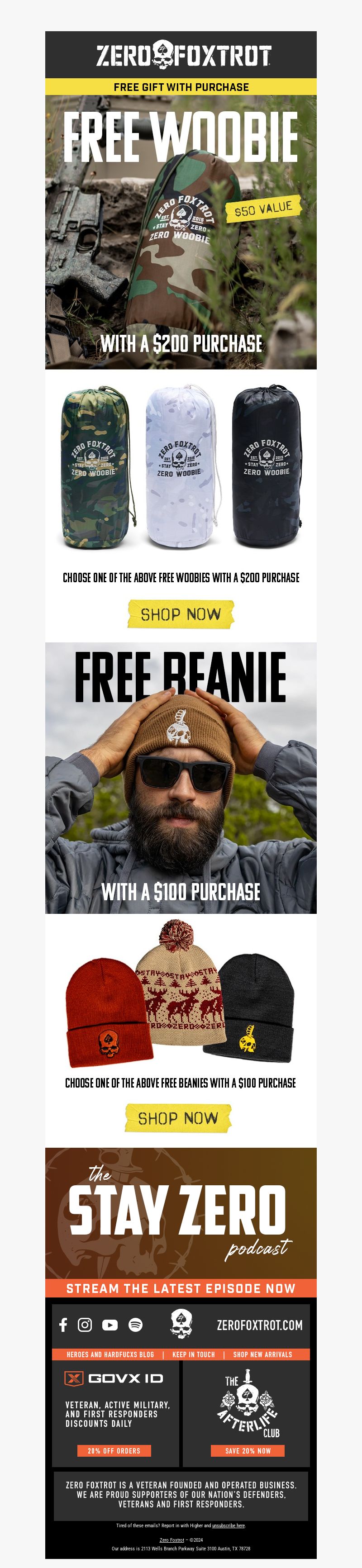Tap the Shop Now button under woobies
The height and width of the screenshot is (1568, 362).
(x=181, y=614)
